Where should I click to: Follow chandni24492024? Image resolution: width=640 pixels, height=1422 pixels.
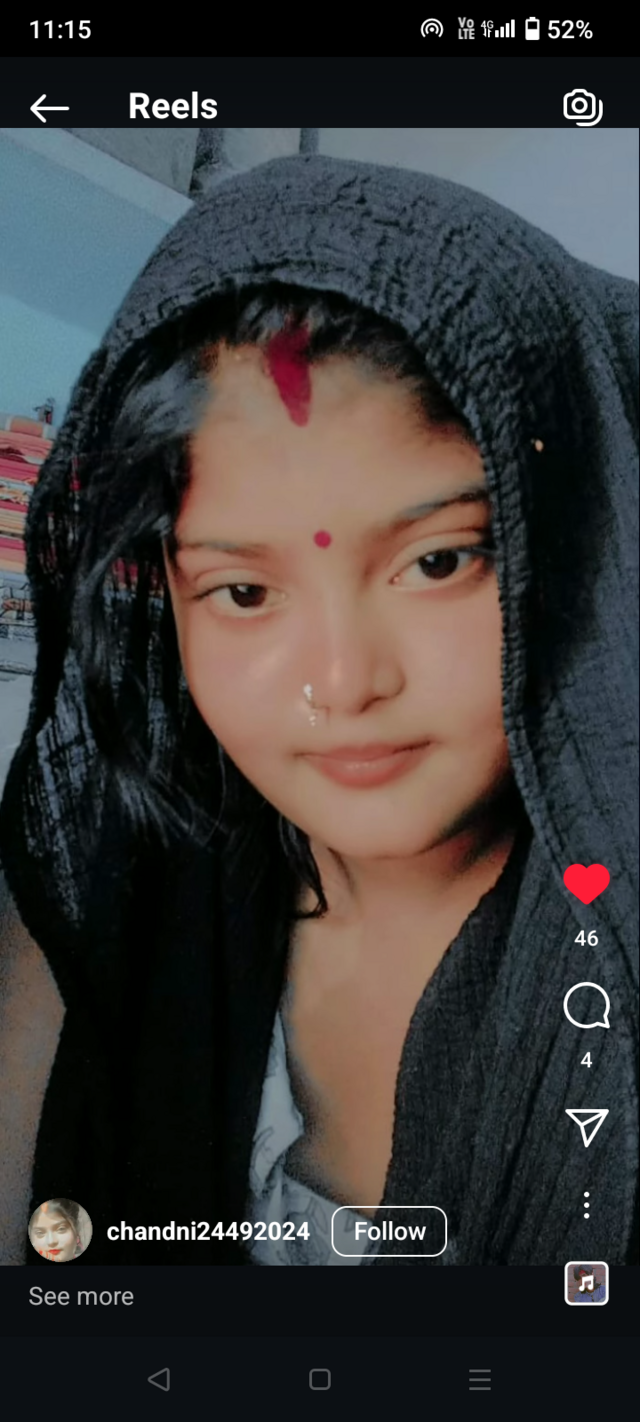tap(389, 1231)
